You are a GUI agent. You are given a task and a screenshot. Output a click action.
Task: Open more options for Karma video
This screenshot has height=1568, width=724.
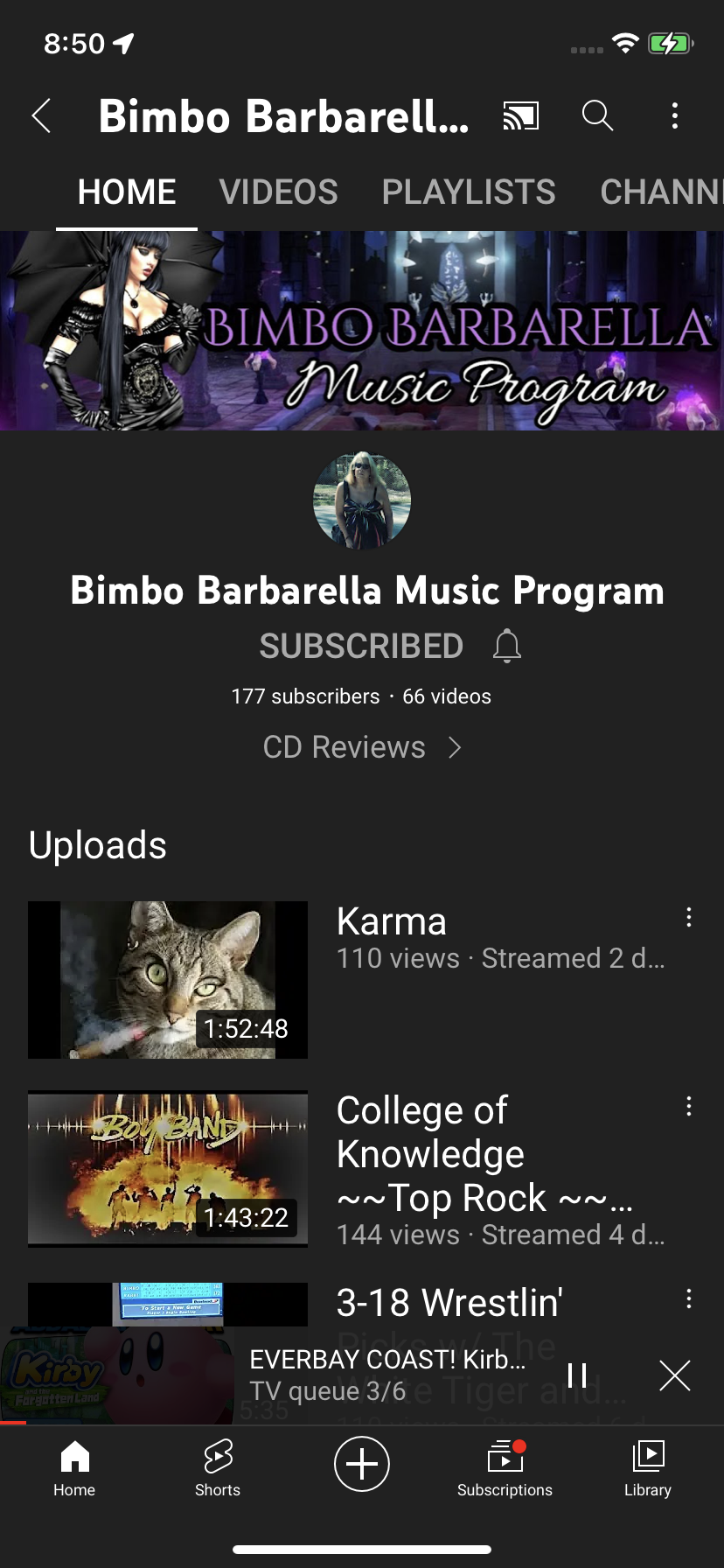click(x=689, y=918)
